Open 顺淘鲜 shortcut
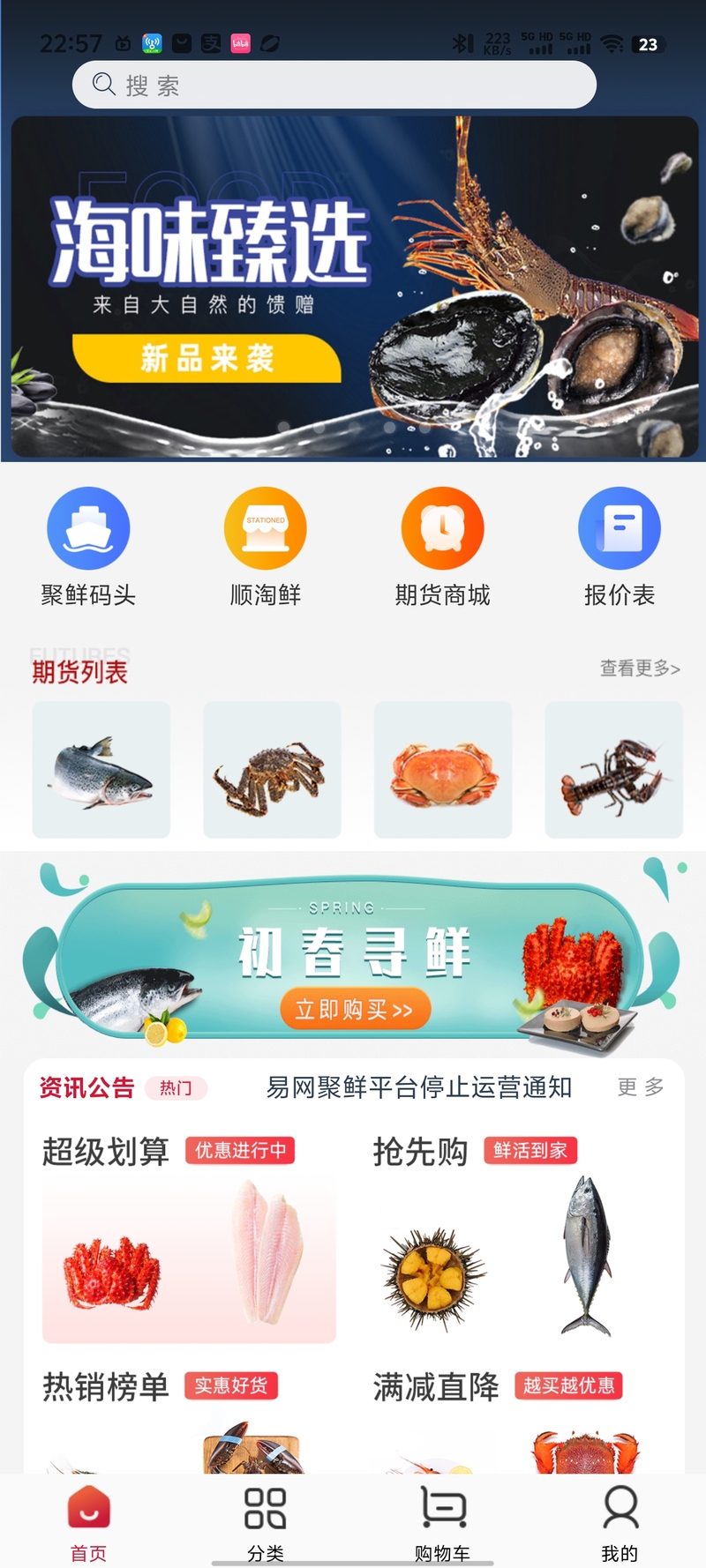 click(x=266, y=547)
